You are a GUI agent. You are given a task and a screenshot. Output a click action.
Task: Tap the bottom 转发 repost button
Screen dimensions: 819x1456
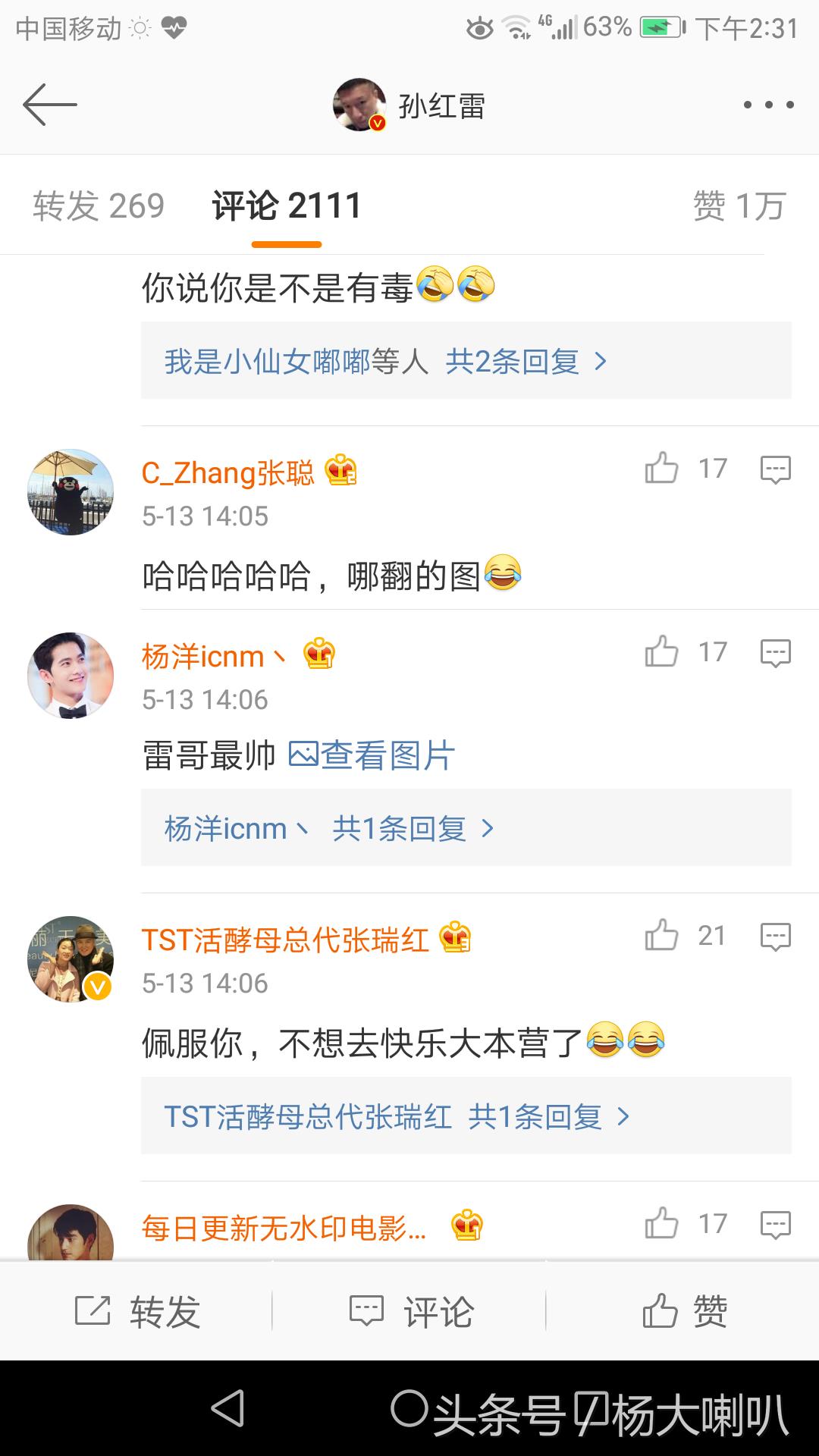tap(137, 1311)
